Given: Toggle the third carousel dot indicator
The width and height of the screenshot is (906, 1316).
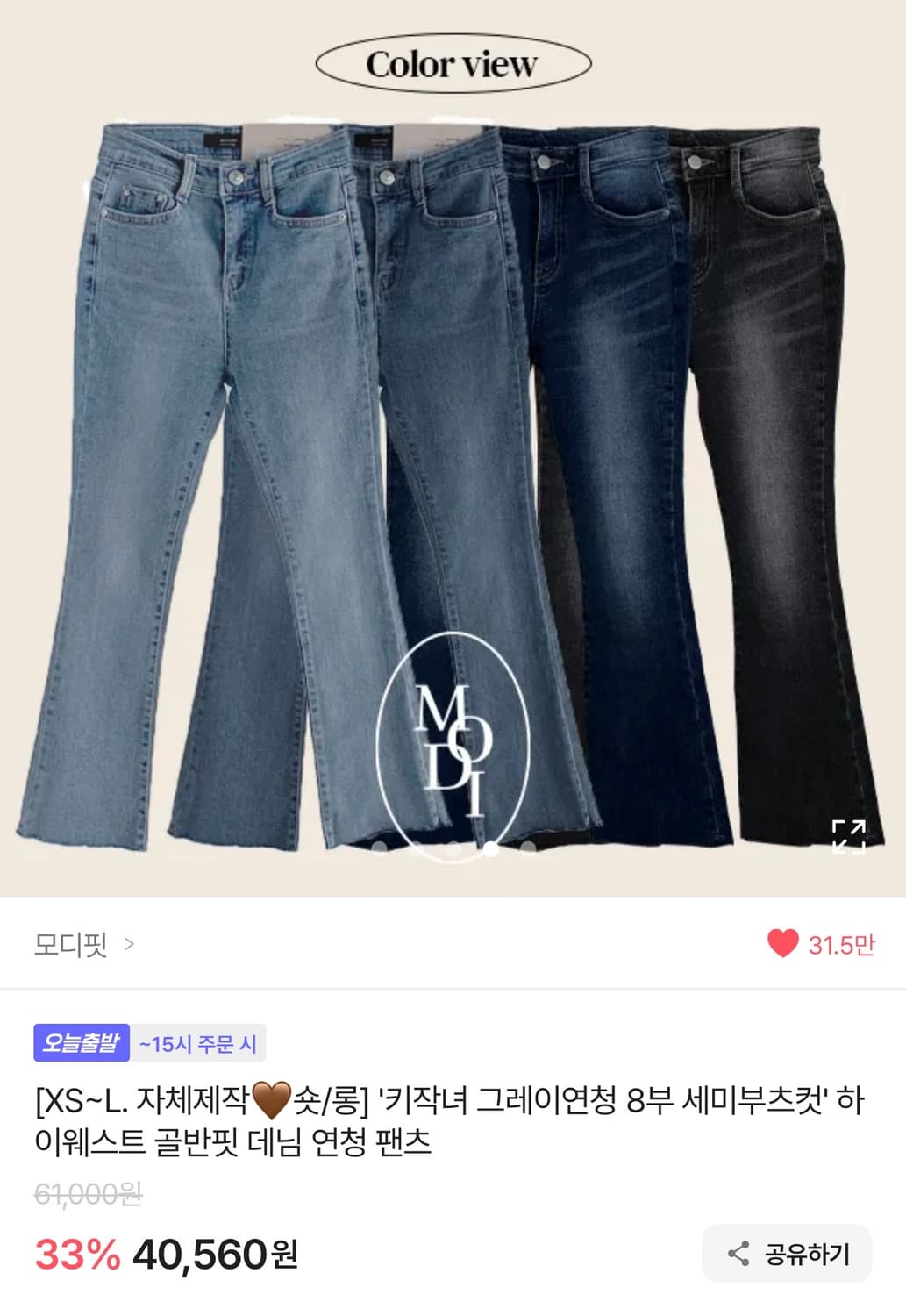Looking at the screenshot, I should tap(454, 848).
